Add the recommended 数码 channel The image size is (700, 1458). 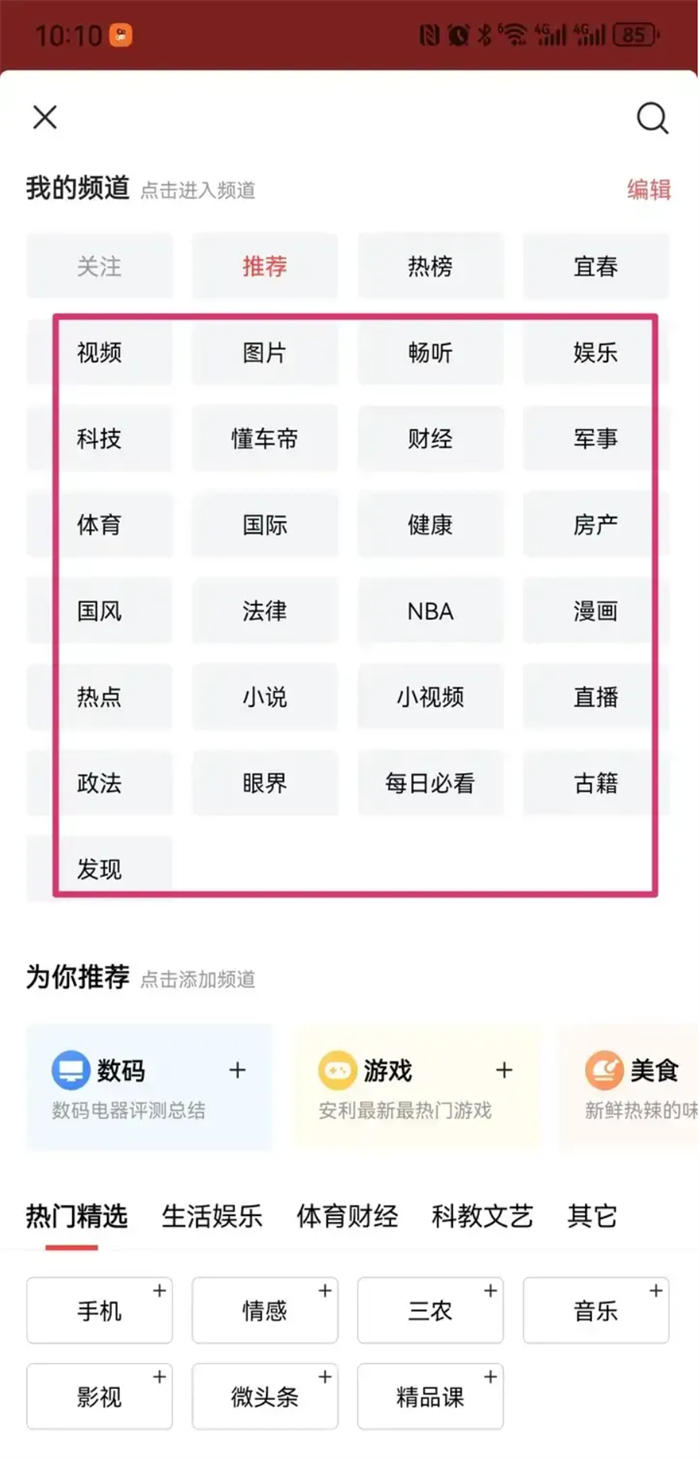(237, 1071)
